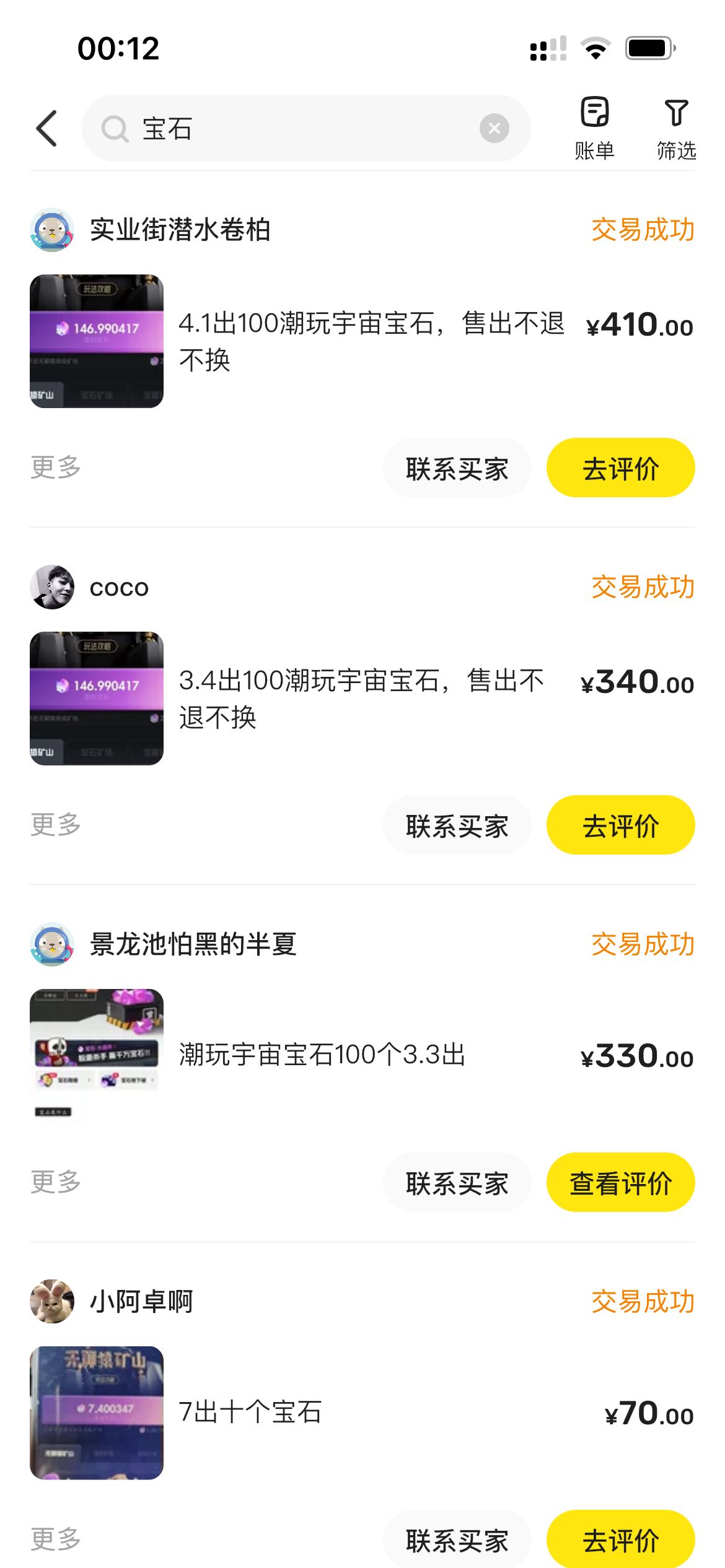Screen dimensions: 725x1568
Task: Open the ¥330.00 order from 景龙池怕黑的半夏
Action: (x=372, y=1055)
